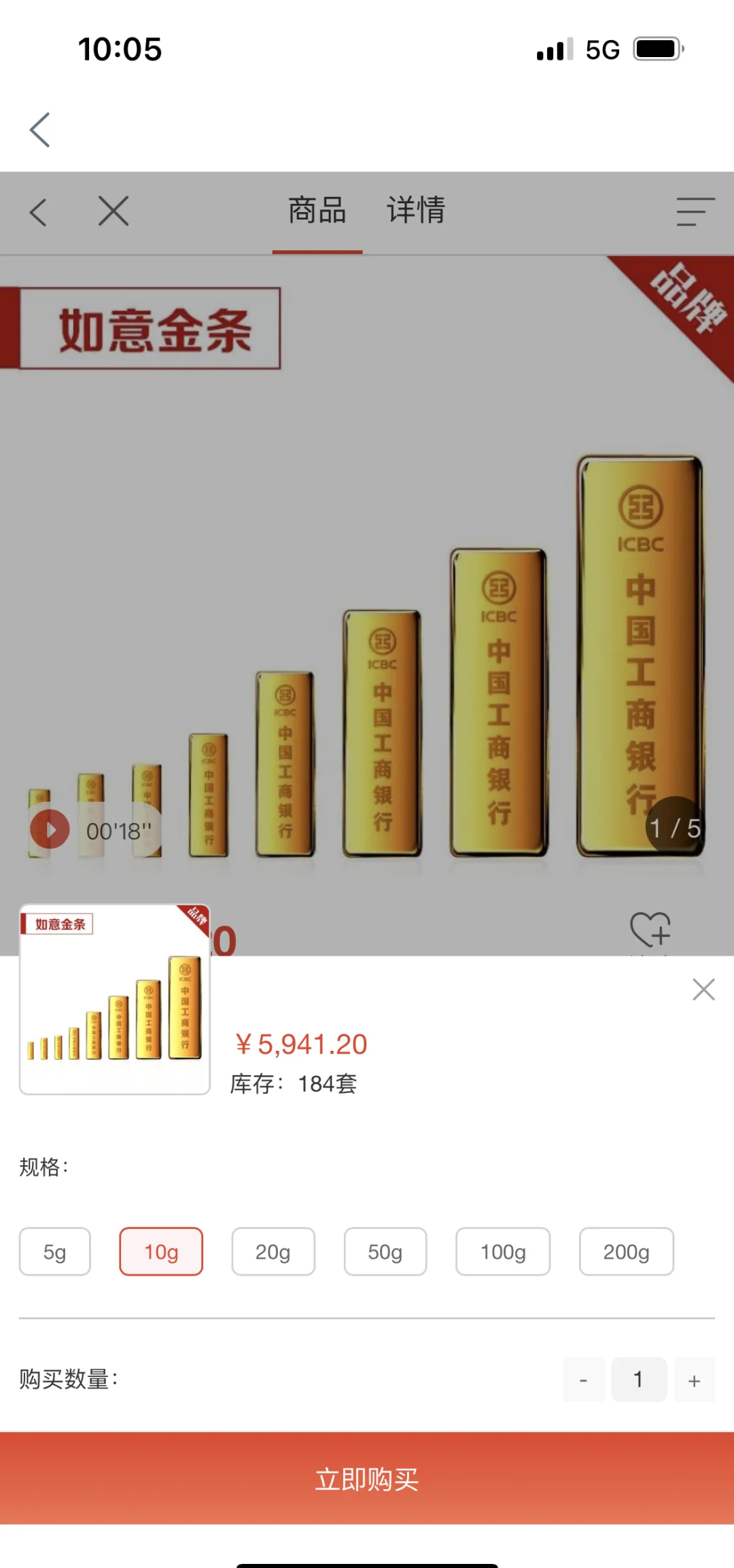The width and height of the screenshot is (734, 1568).
Task: Tap the price ¥5,941.20 text
Action: [301, 1043]
